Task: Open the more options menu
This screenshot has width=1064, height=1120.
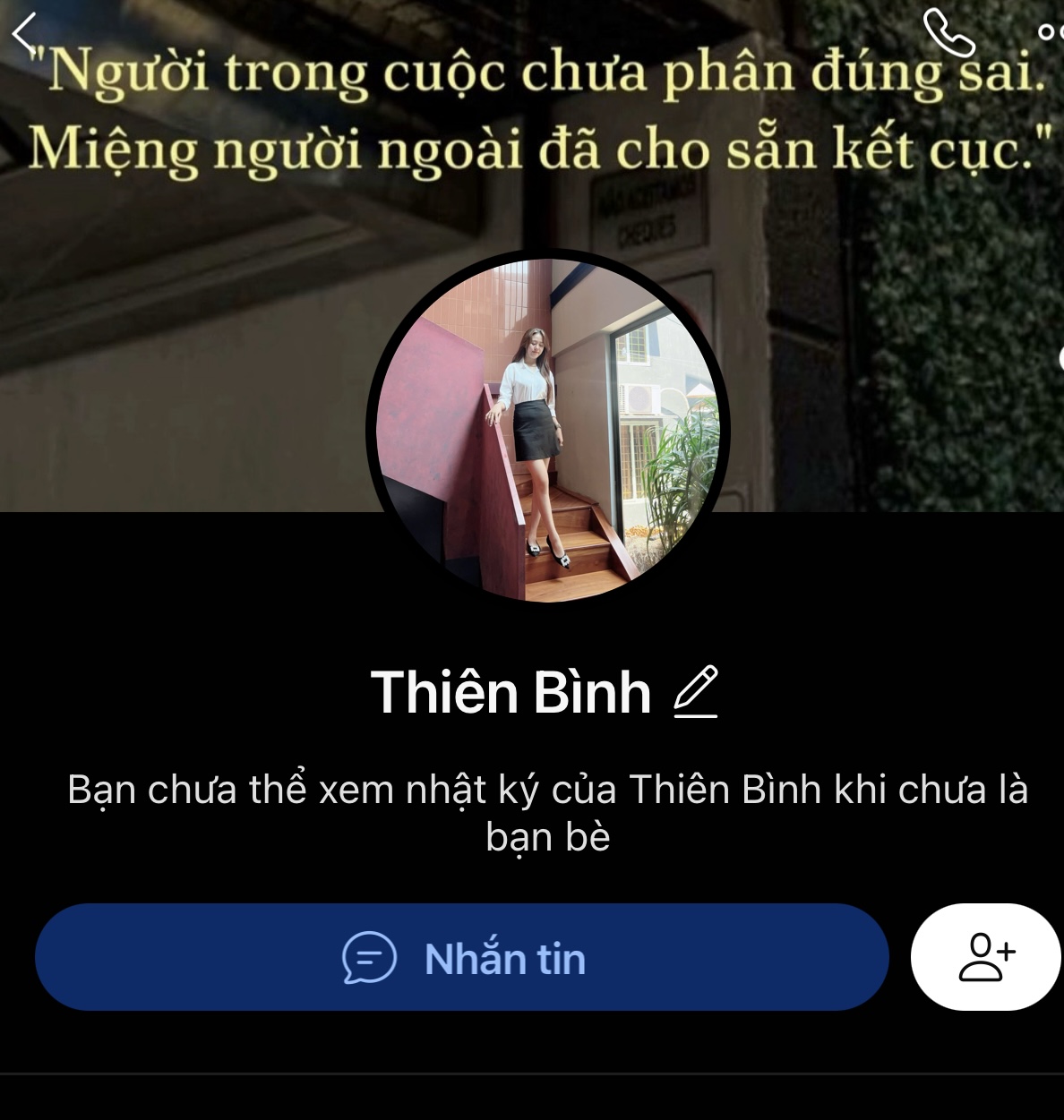Action: coord(1051,33)
